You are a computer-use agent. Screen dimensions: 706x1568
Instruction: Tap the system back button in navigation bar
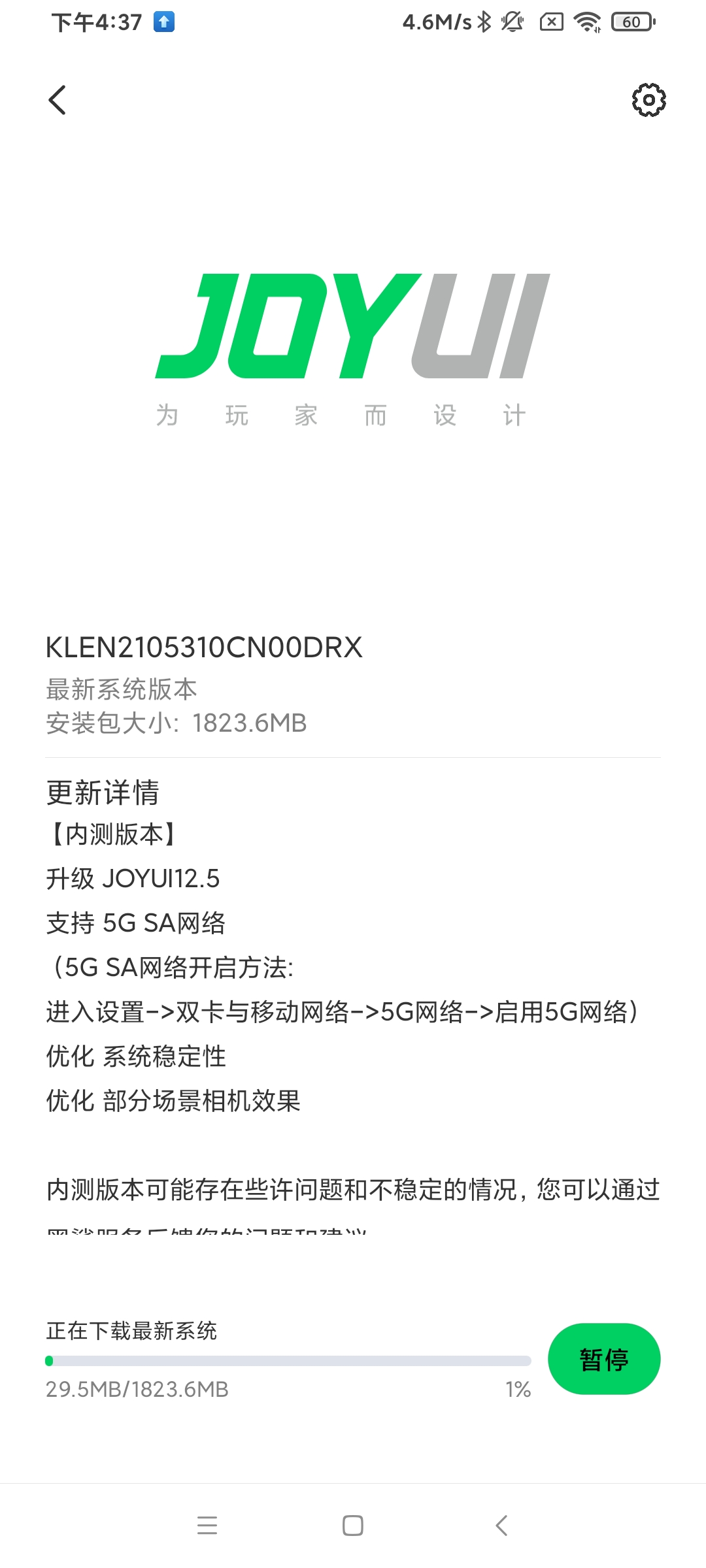[501, 1526]
